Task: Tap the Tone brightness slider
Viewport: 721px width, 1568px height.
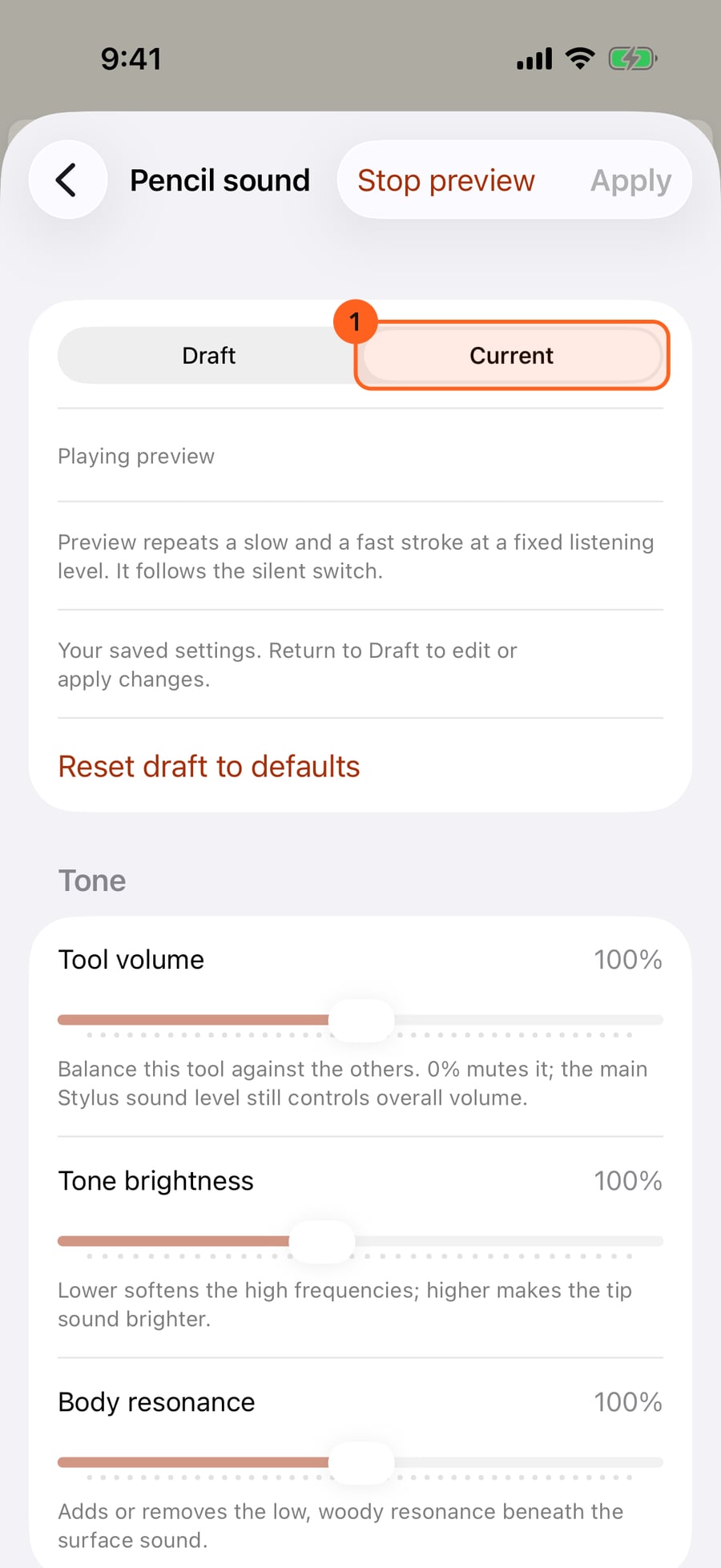Action: pos(360,1241)
